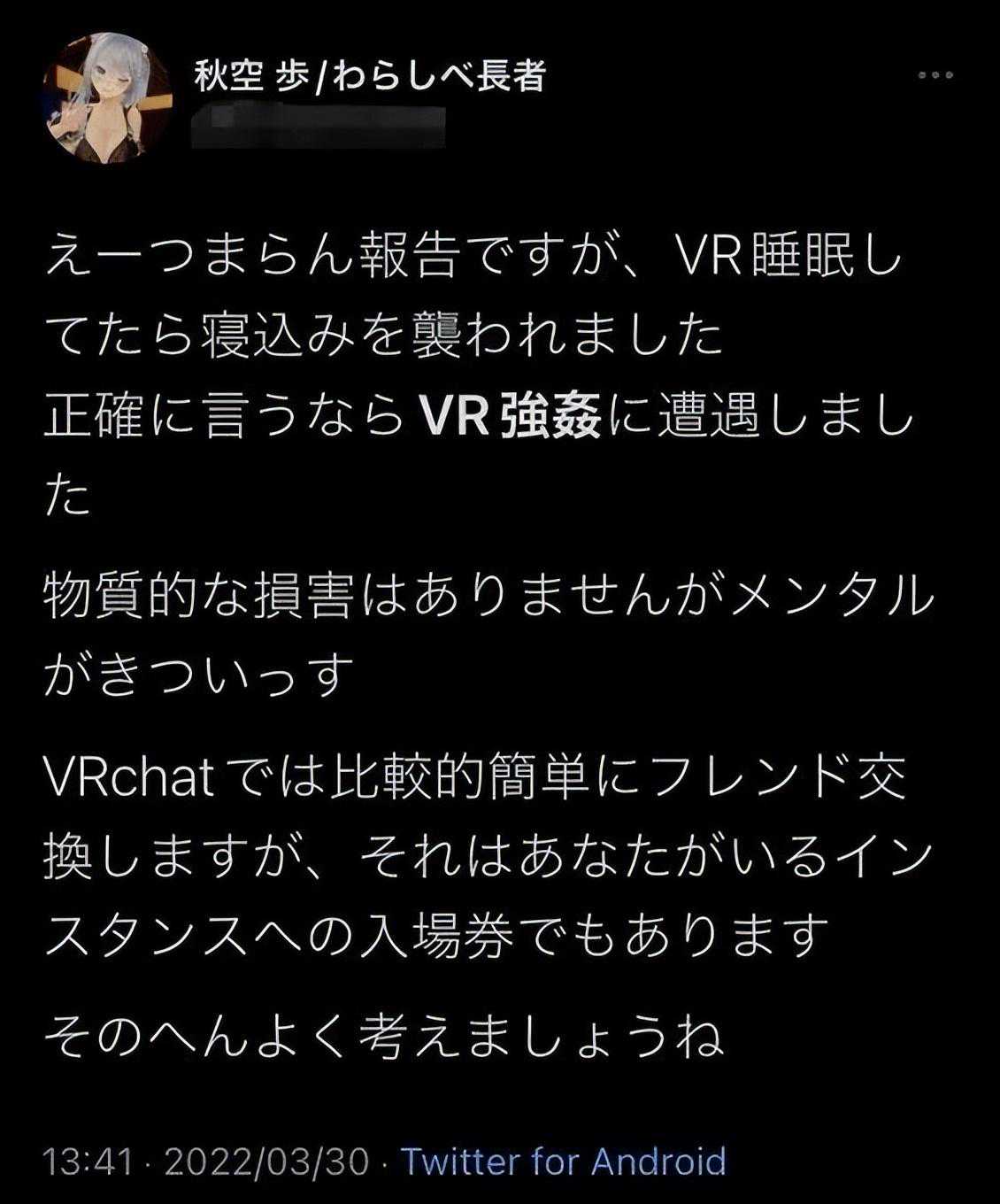The height and width of the screenshot is (1204, 1000).
Task: View profile of 秋空 歩/わらしべ長者
Action: click(x=369, y=77)
